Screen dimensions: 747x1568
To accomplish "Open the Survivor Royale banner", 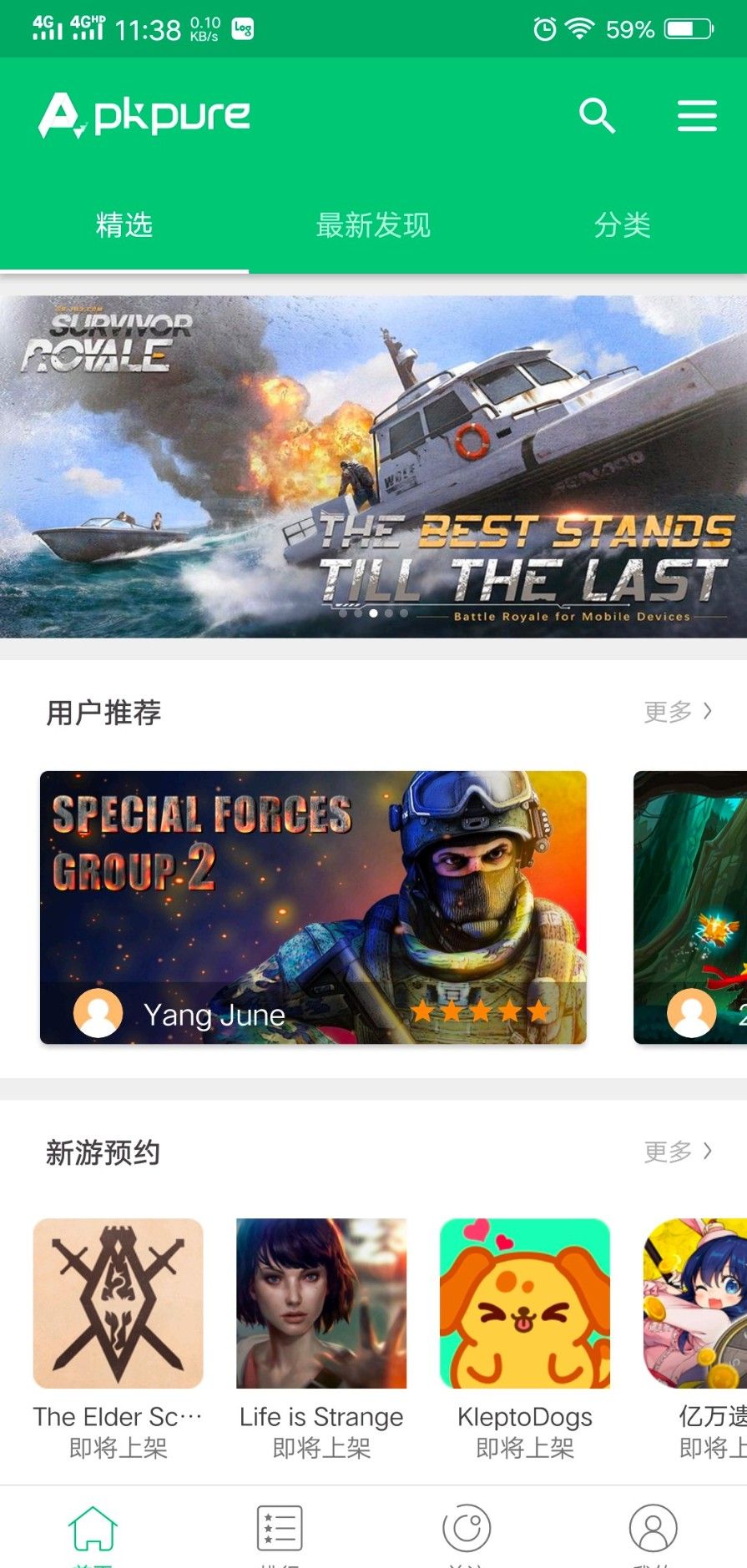I will point(373,466).
